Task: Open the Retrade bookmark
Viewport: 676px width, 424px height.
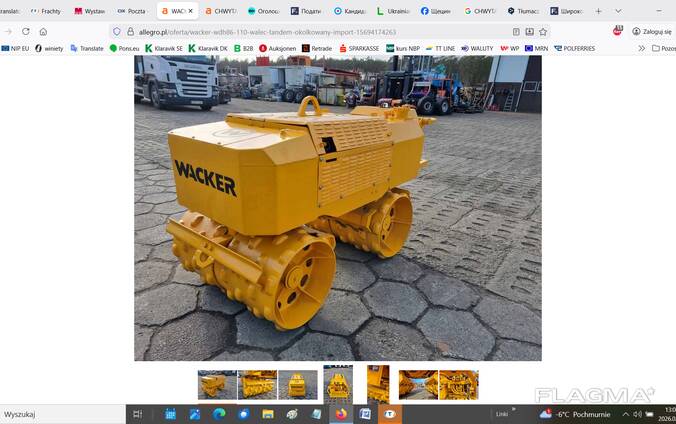Action: [x=317, y=48]
